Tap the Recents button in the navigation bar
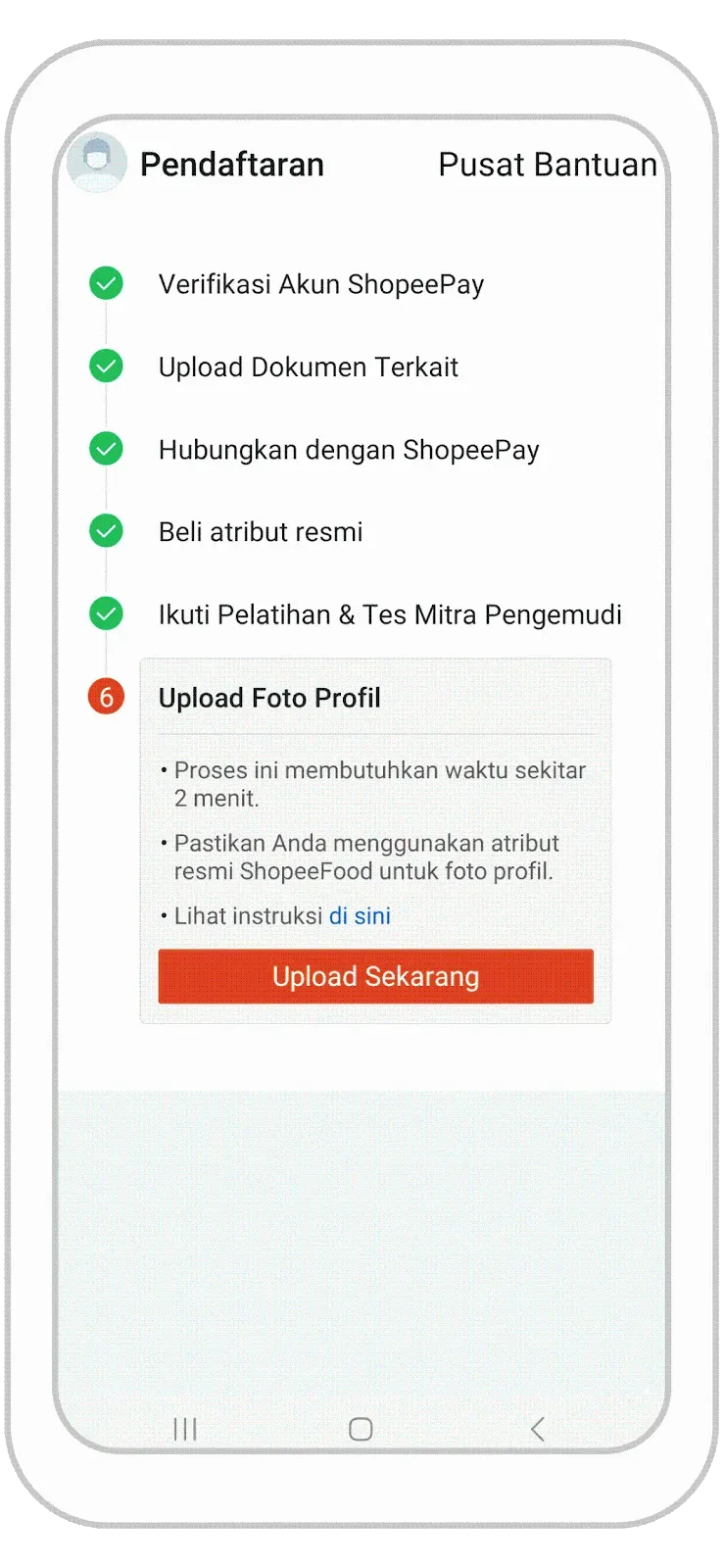724x1568 pixels. tap(184, 1429)
